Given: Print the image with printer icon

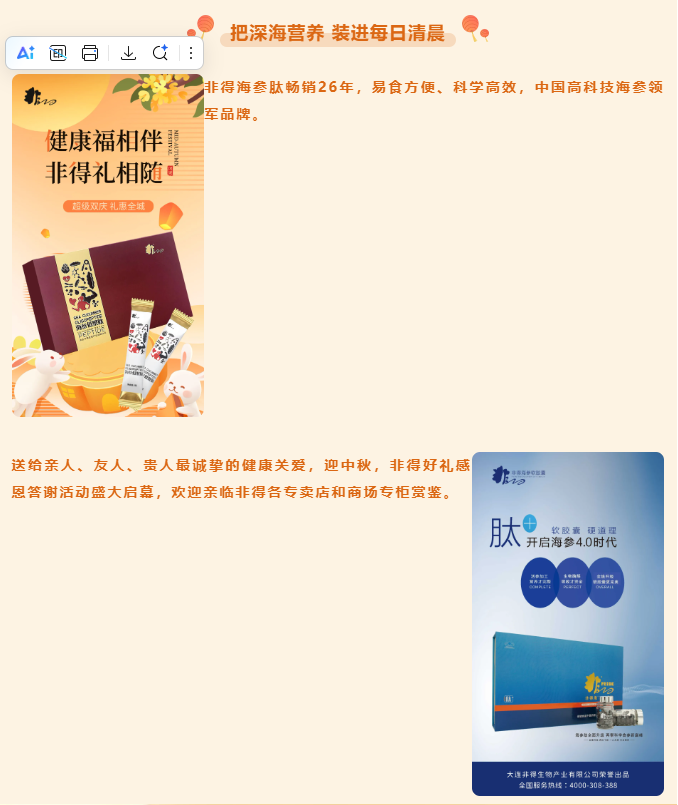Looking at the screenshot, I should pyautogui.click(x=90, y=53).
